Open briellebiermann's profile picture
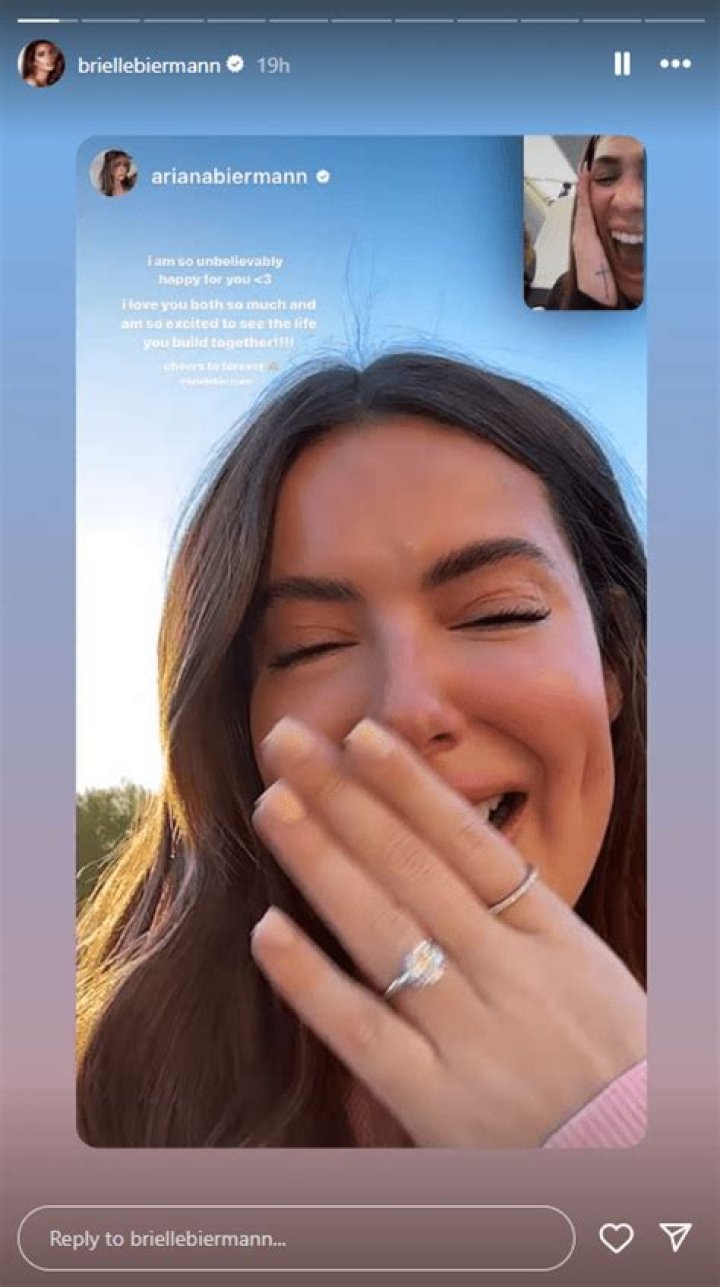Viewport: 720px width, 1287px height. point(41,64)
